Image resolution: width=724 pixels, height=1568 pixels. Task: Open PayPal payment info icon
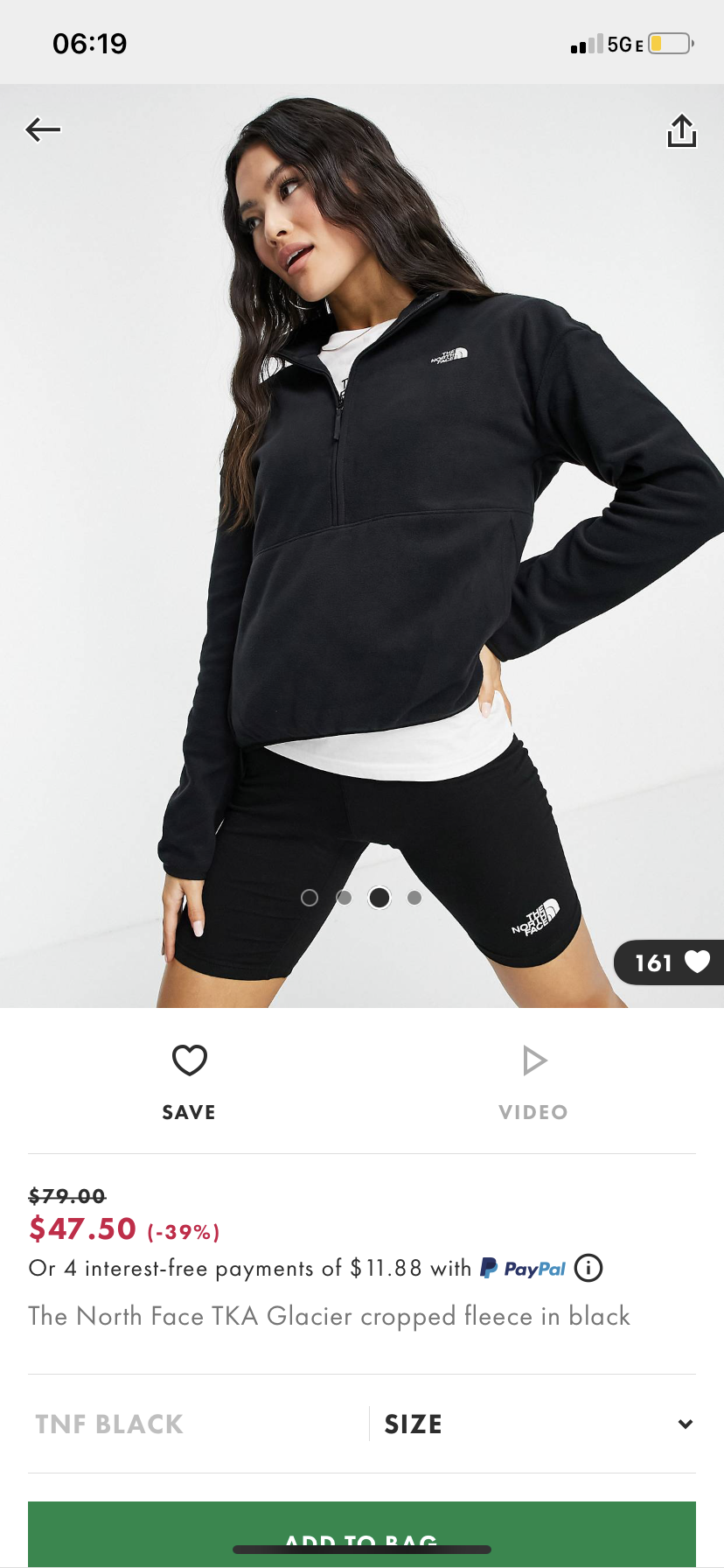(x=588, y=1268)
